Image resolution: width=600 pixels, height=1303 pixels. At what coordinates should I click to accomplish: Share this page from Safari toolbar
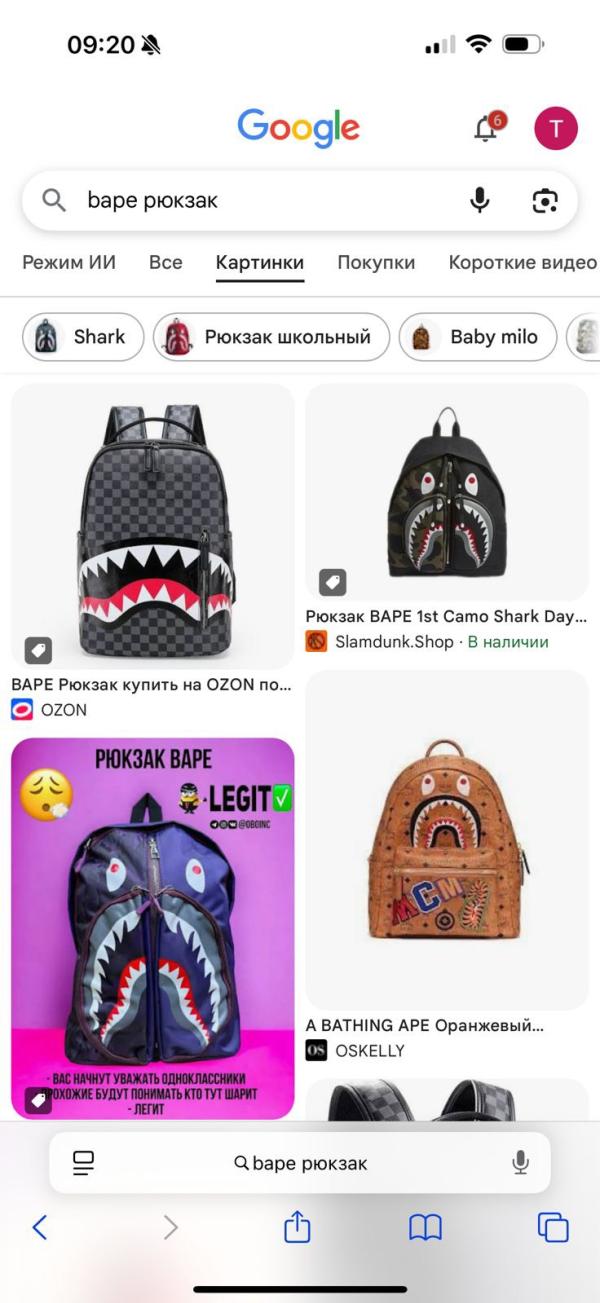[x=297, y=1227]
